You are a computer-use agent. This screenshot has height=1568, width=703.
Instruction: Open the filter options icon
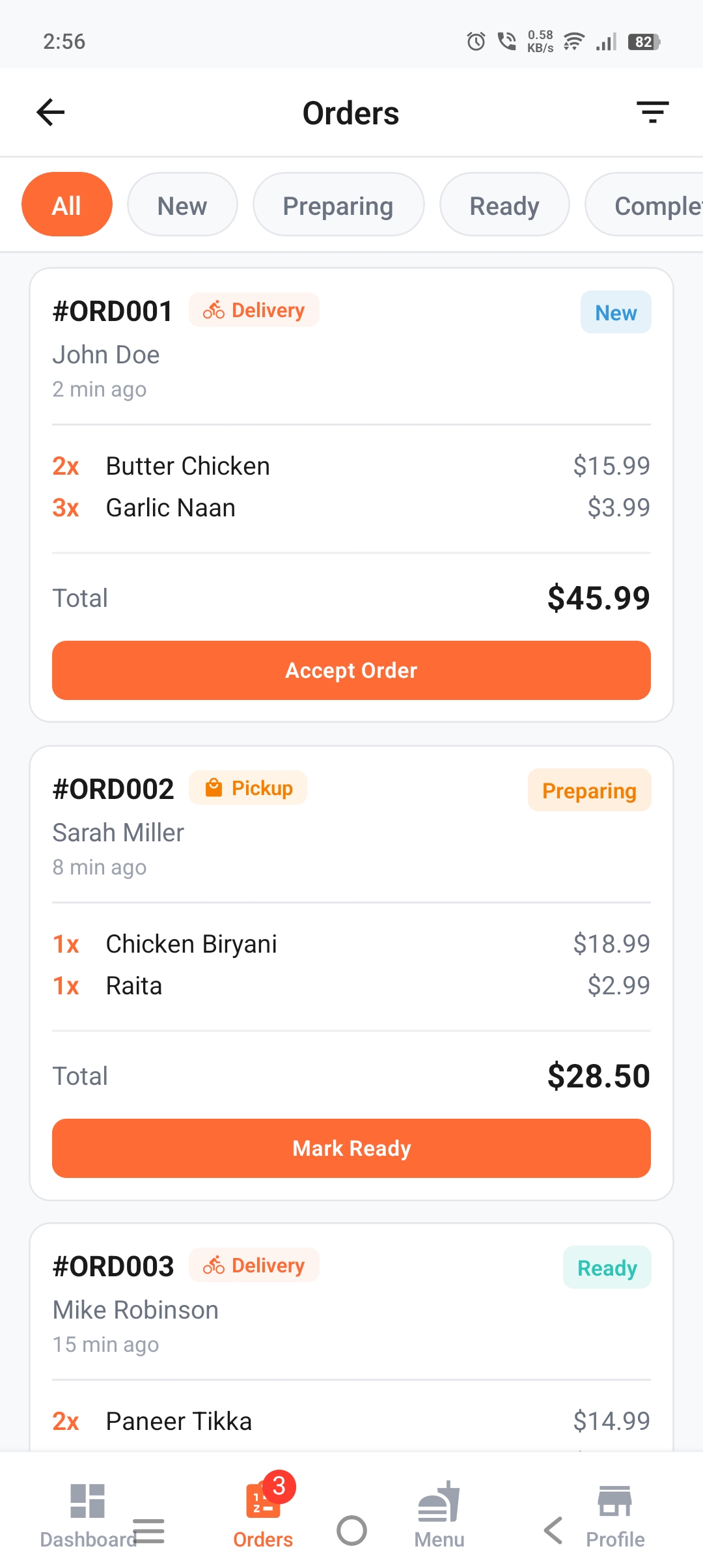(x=652, y=113)
